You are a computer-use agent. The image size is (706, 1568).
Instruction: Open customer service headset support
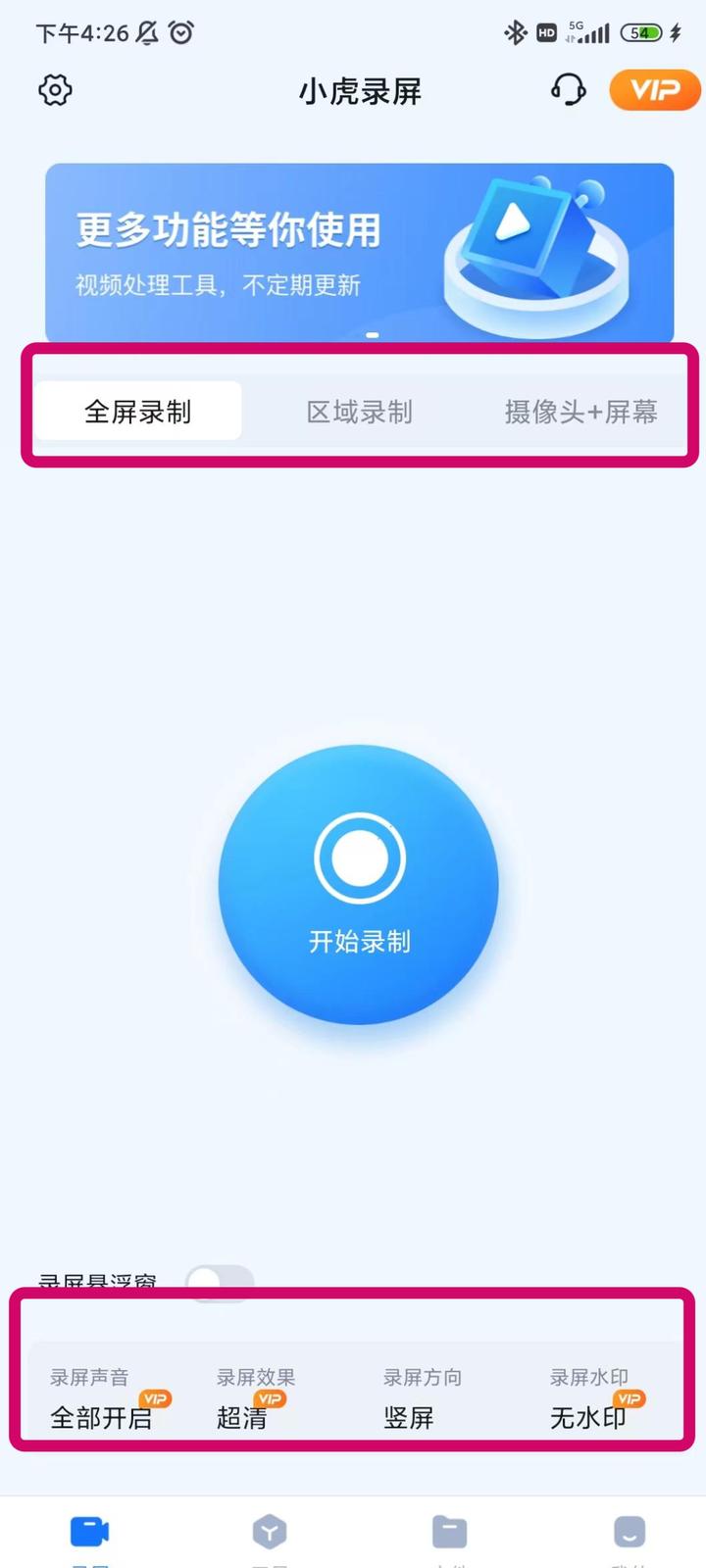pos(568,89)
